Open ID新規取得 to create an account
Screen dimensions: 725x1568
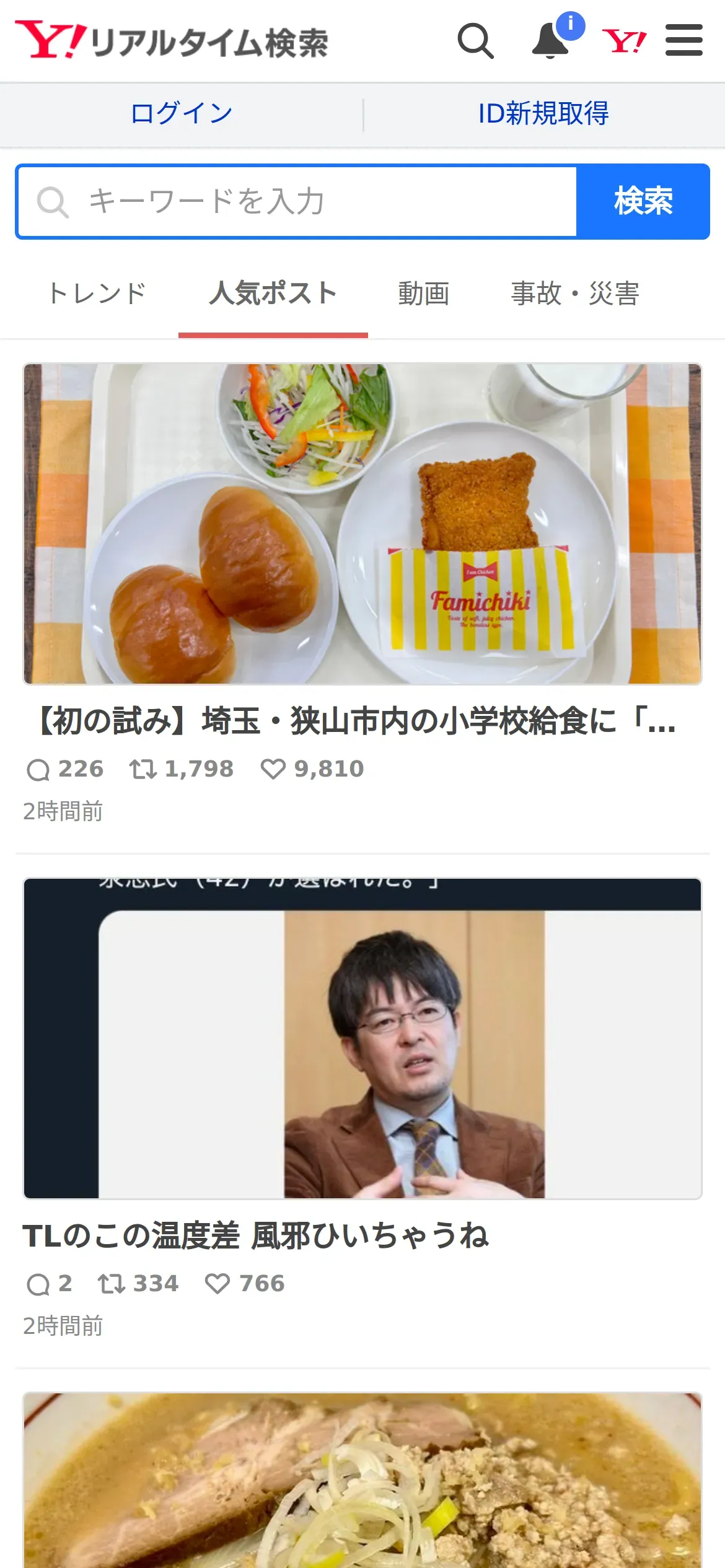pos(543,114)
